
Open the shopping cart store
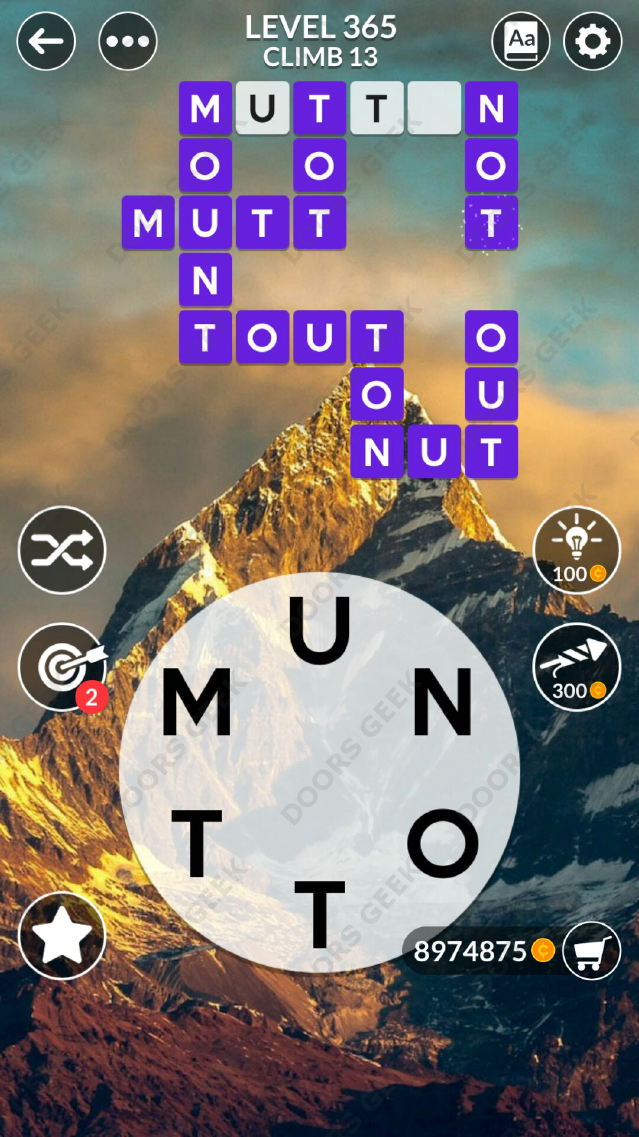[592, 950]
